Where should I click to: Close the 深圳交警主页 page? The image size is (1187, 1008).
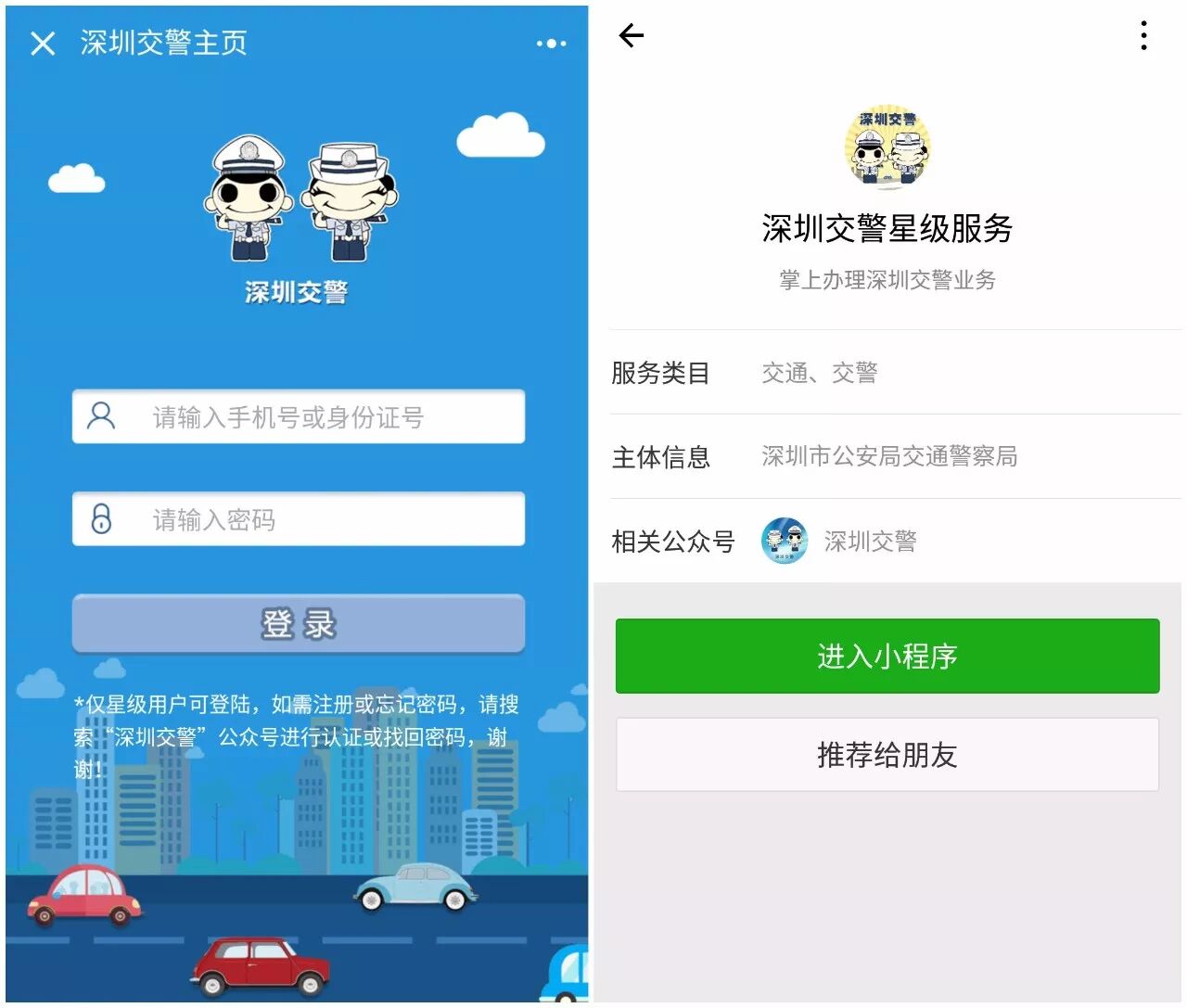pos(43,43)
